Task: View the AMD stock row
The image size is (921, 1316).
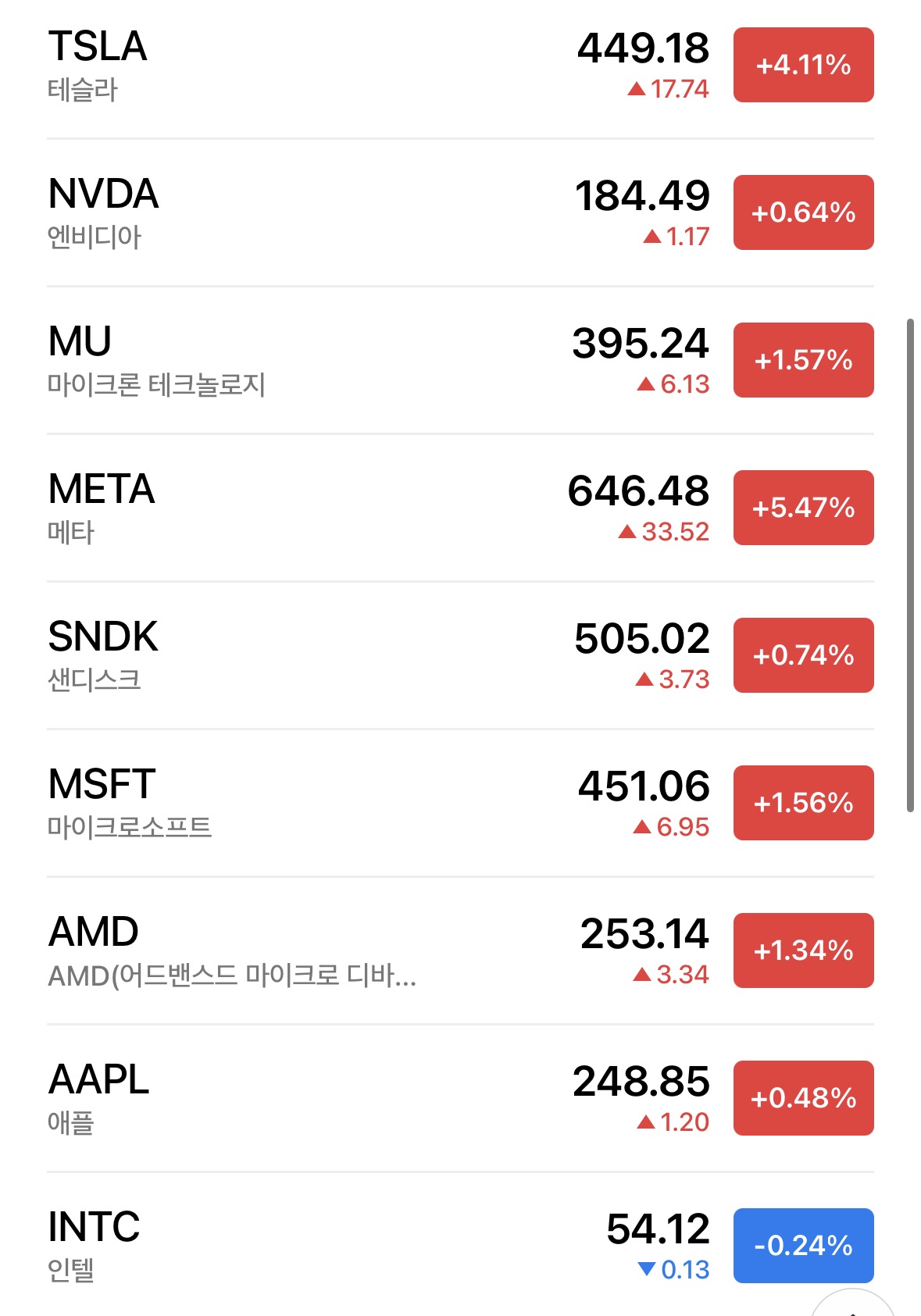Action: [312, 951]
